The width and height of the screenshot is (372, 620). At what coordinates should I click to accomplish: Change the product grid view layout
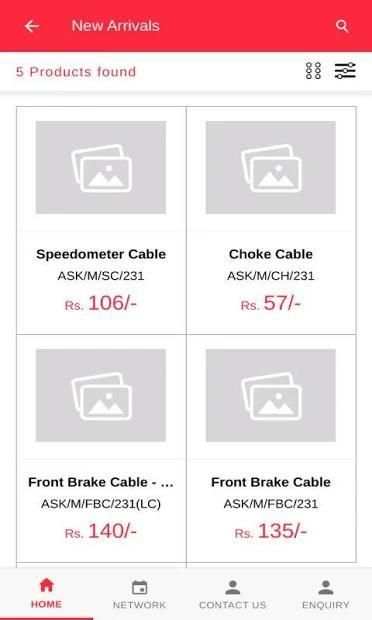(313, 71)
